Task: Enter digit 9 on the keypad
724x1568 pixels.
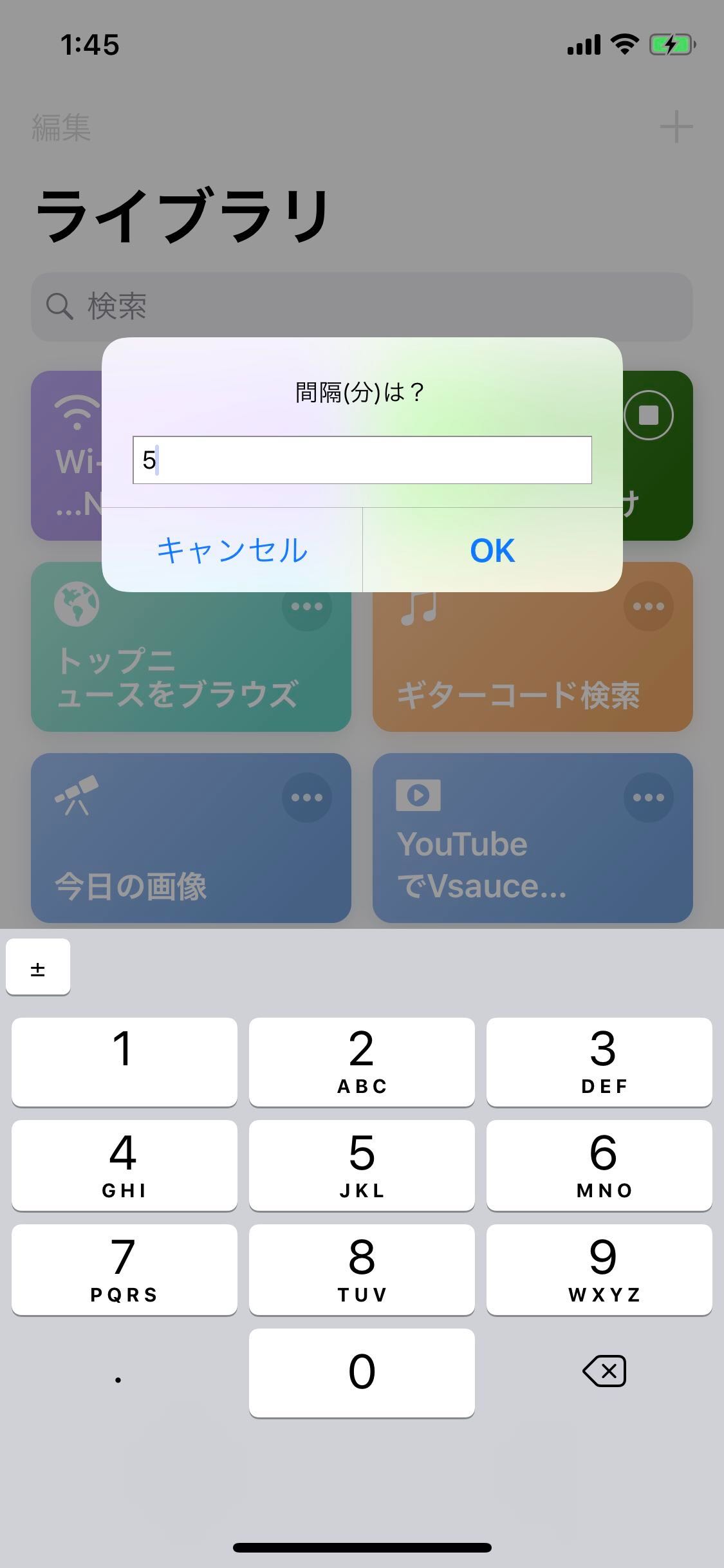Action: tap(599, 1270)
